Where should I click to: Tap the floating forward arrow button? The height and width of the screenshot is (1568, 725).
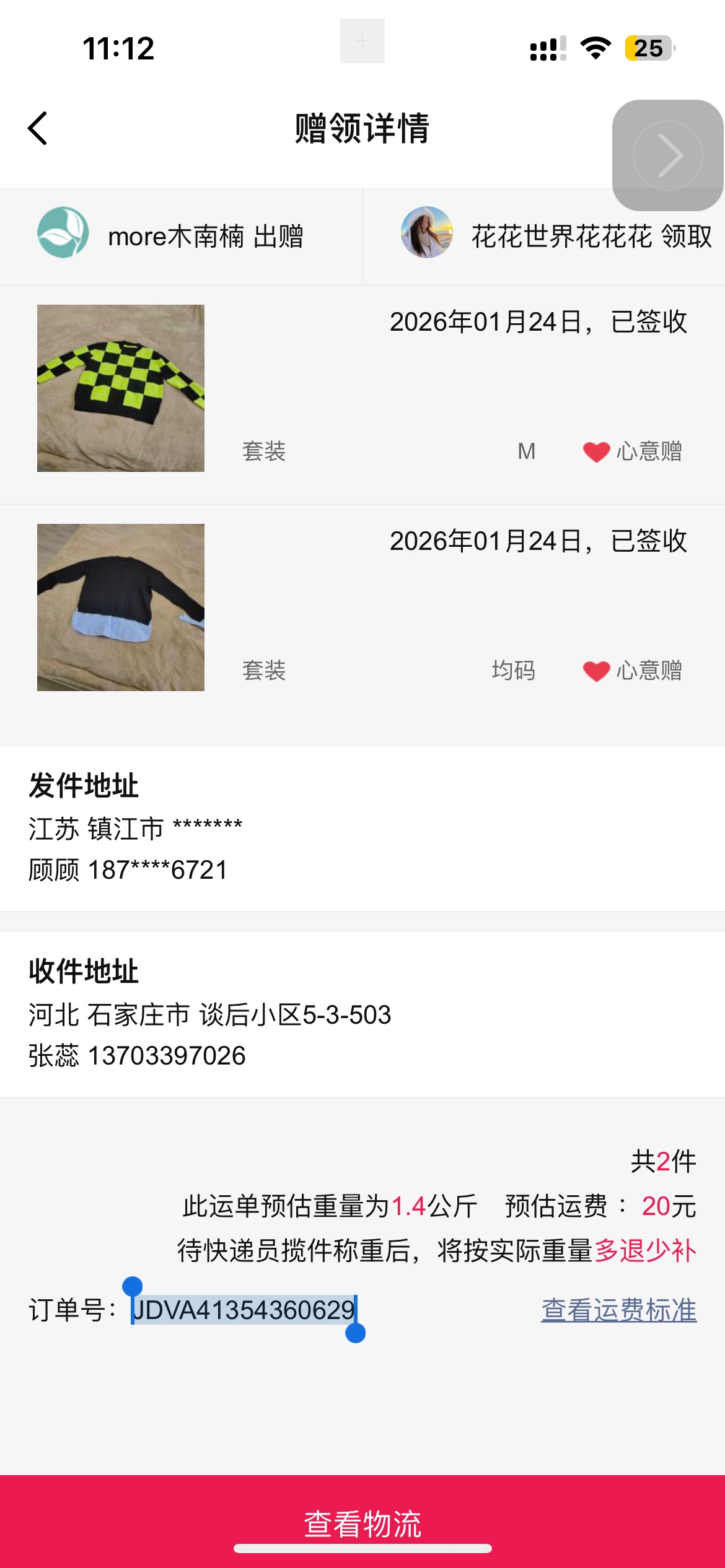(x=667, y=155)
